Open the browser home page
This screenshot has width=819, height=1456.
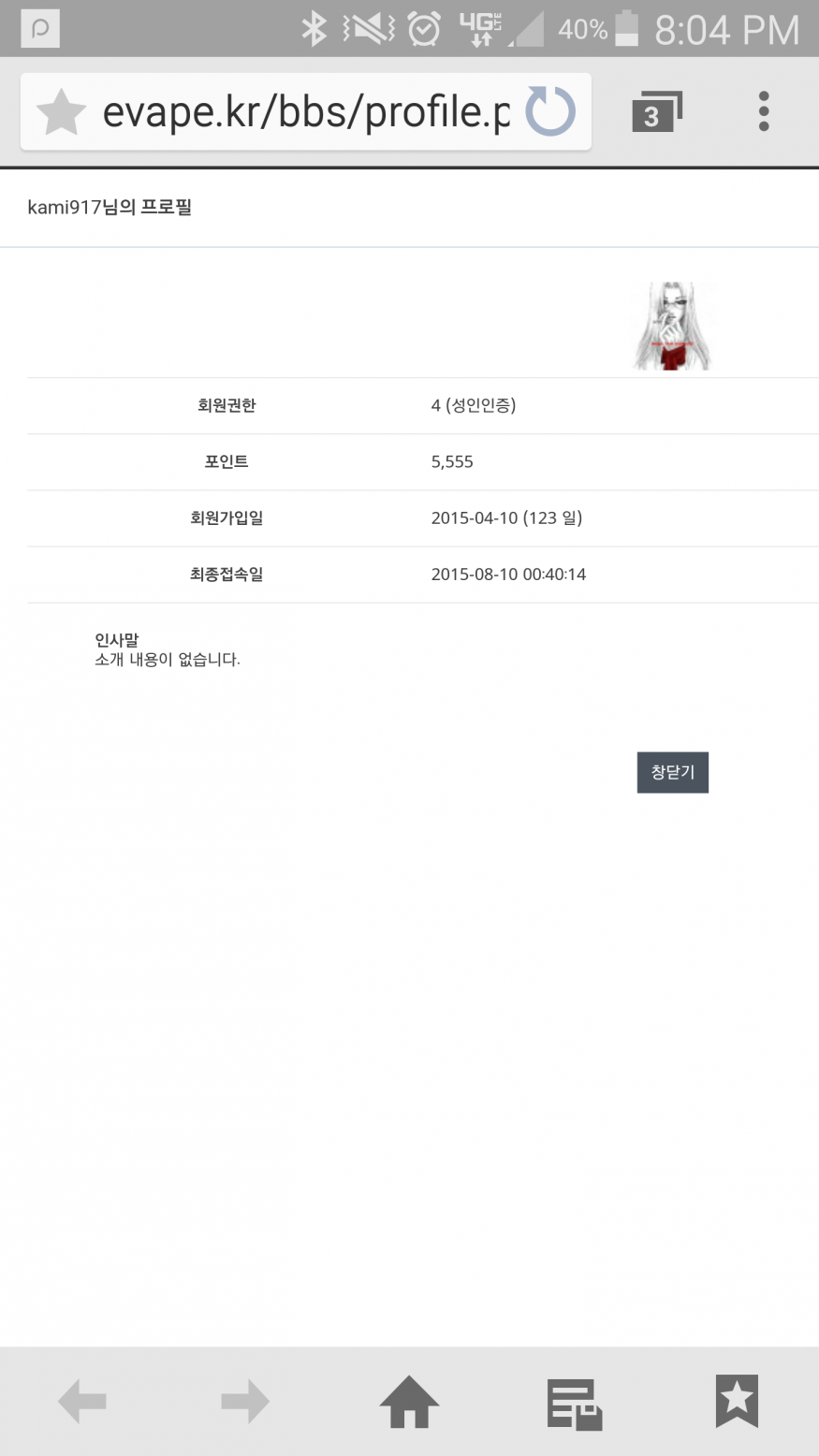(409, 1402)
